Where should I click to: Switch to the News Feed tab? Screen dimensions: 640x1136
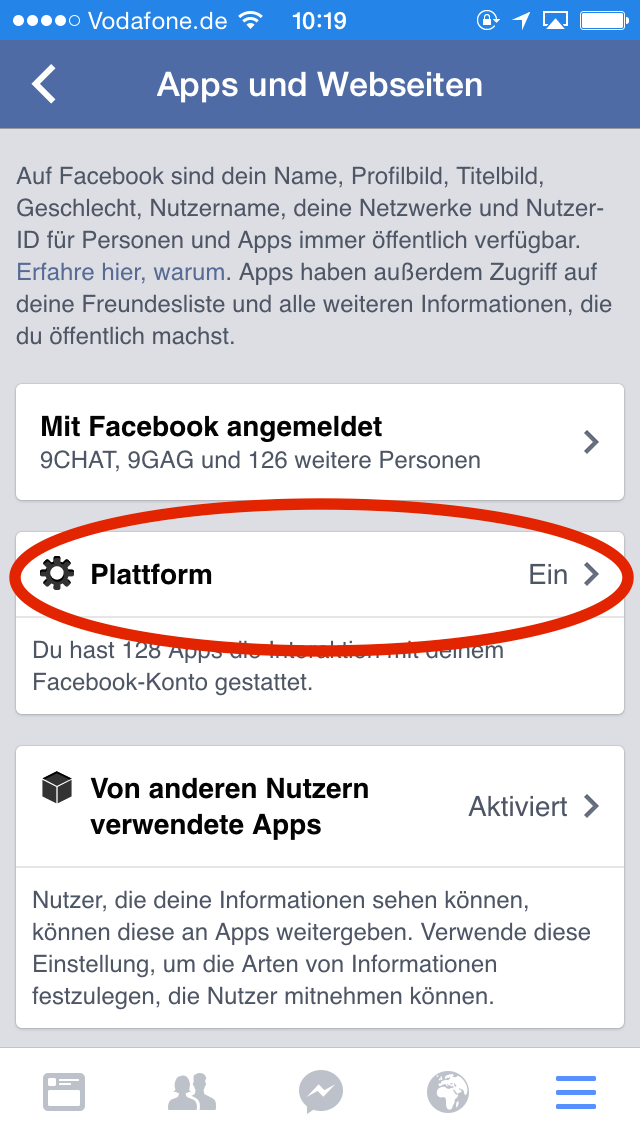click(64, 1092)
